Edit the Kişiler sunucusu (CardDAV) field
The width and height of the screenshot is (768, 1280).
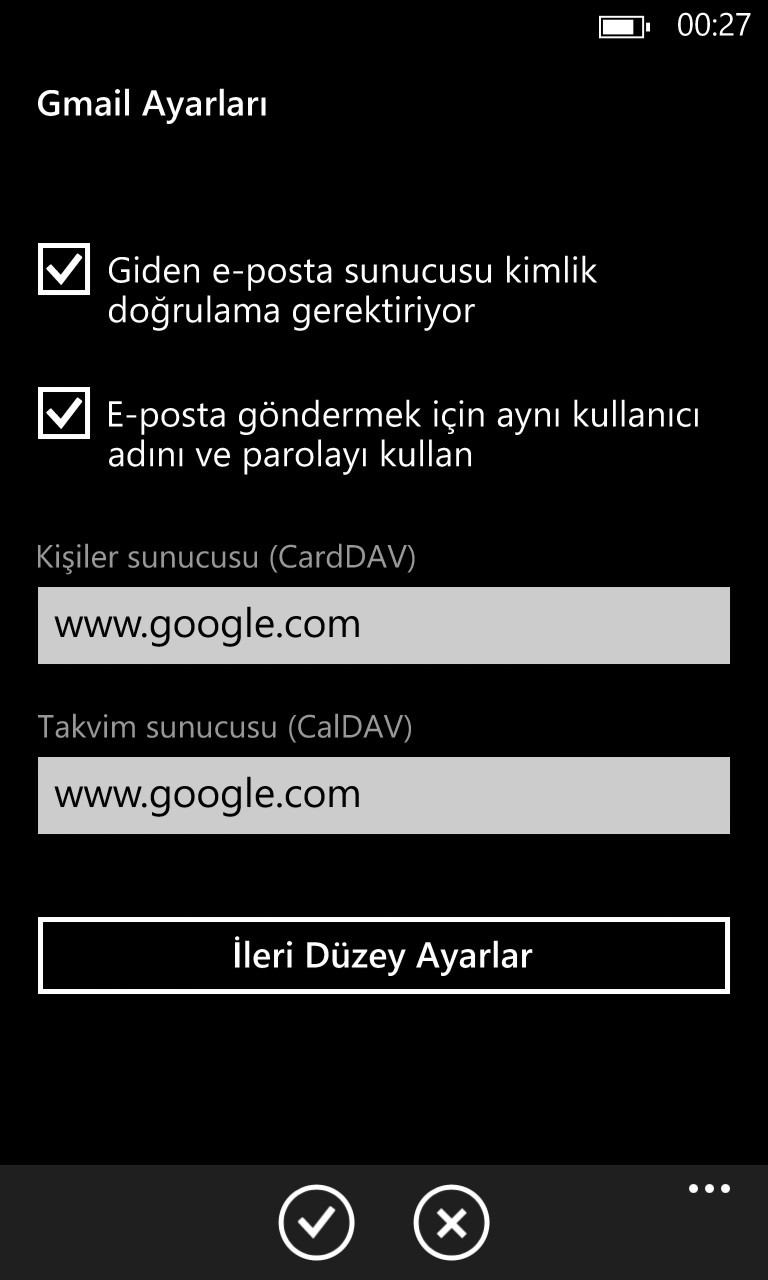coord(384,625)
